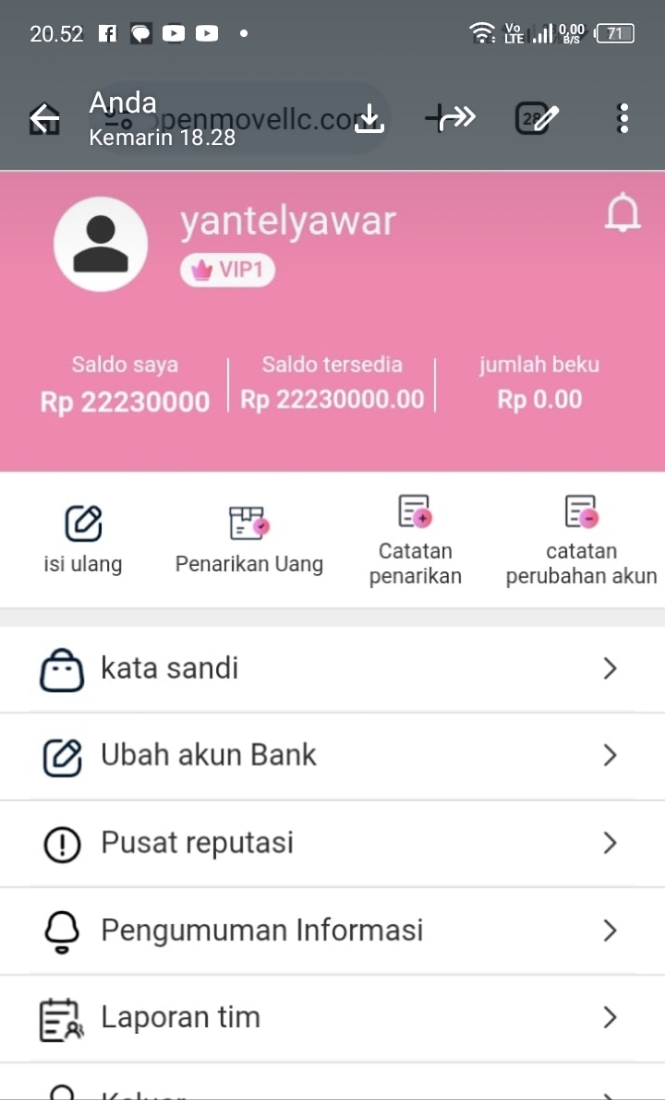Download this image to the device
Screen dimensions: 665x1100
pyautogui.click(x=370, y=119)
